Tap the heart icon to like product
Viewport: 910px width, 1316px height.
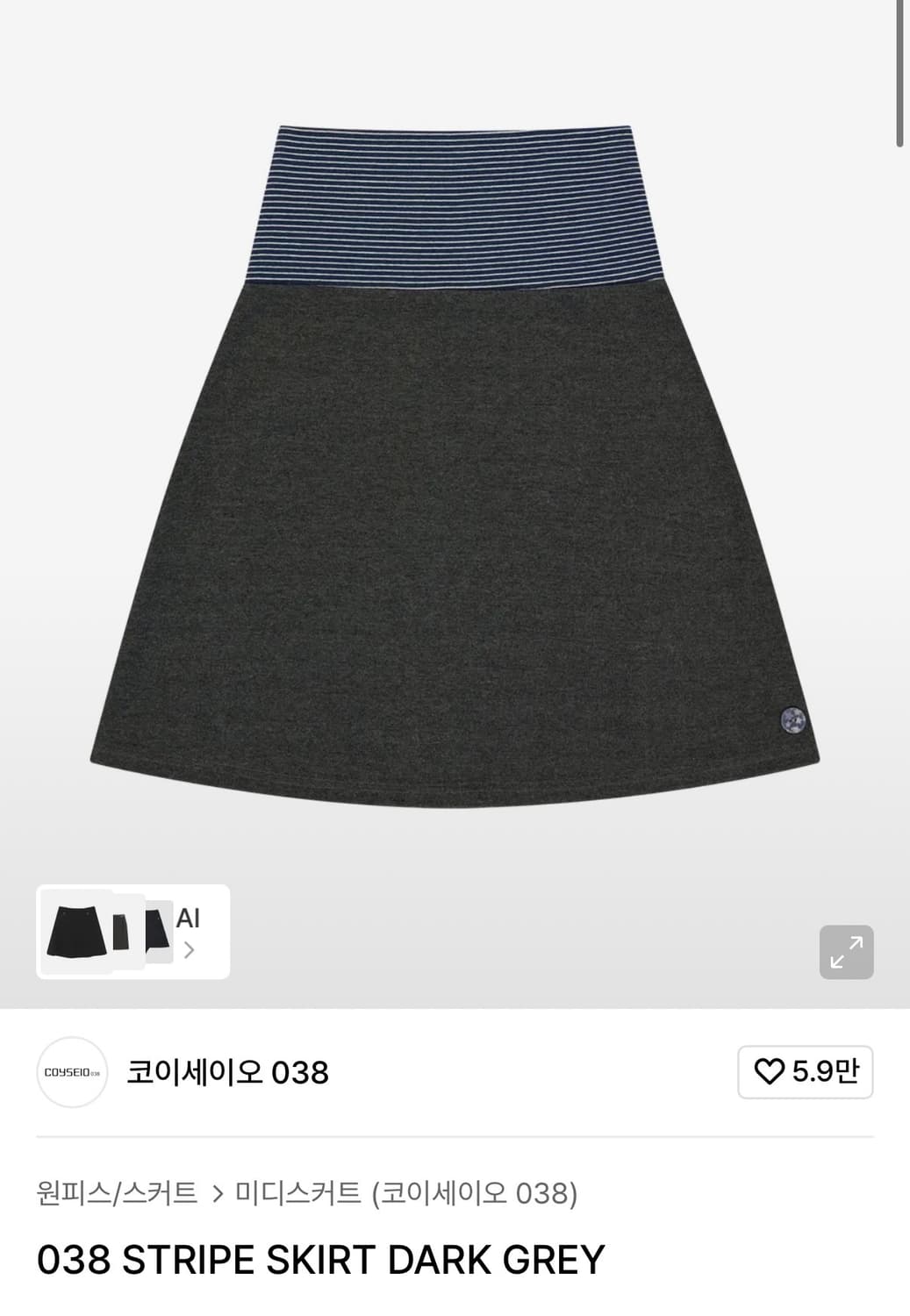coord(771,1074)
